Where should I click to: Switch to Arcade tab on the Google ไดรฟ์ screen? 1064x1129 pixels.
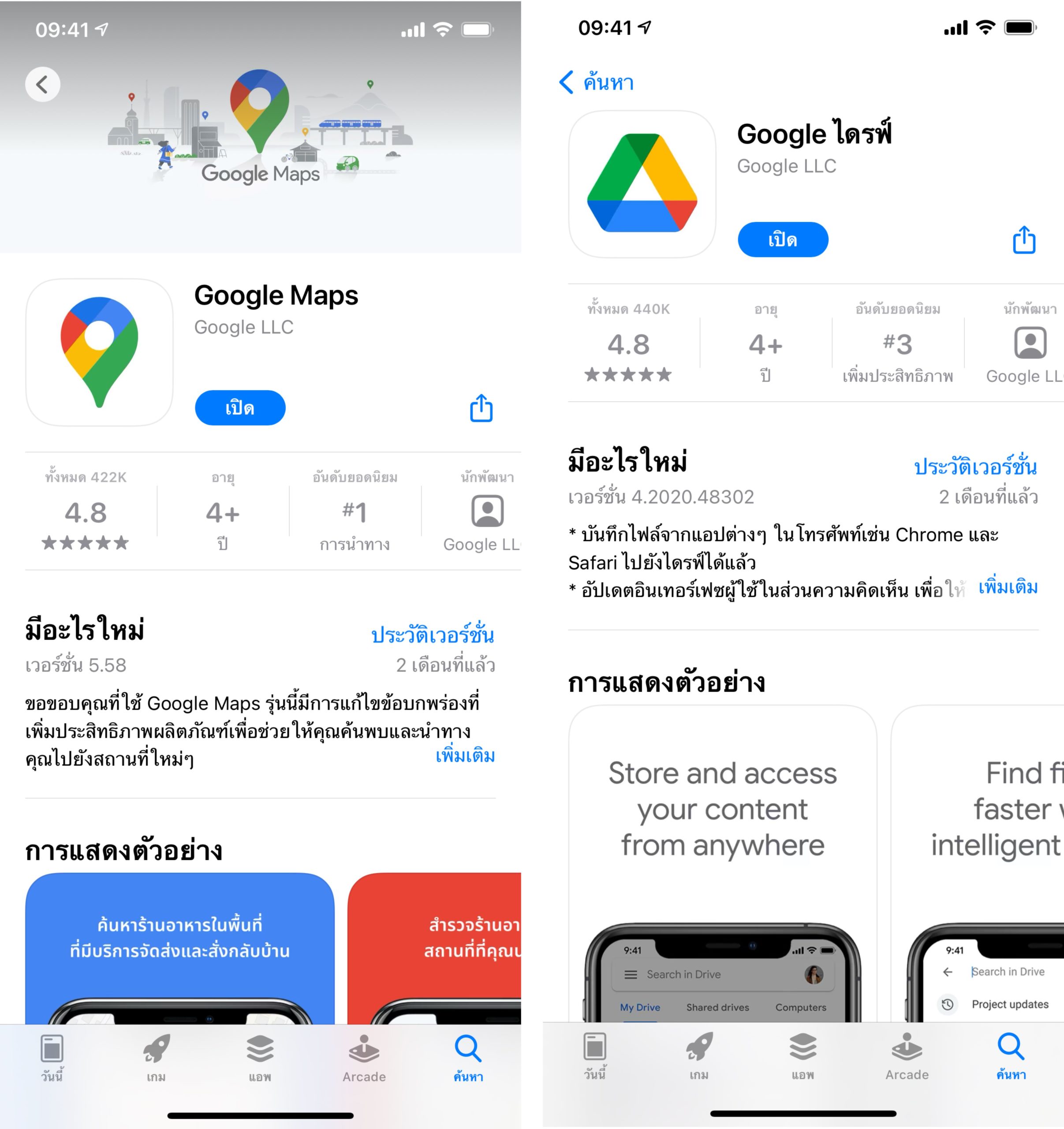(907, 1055)
